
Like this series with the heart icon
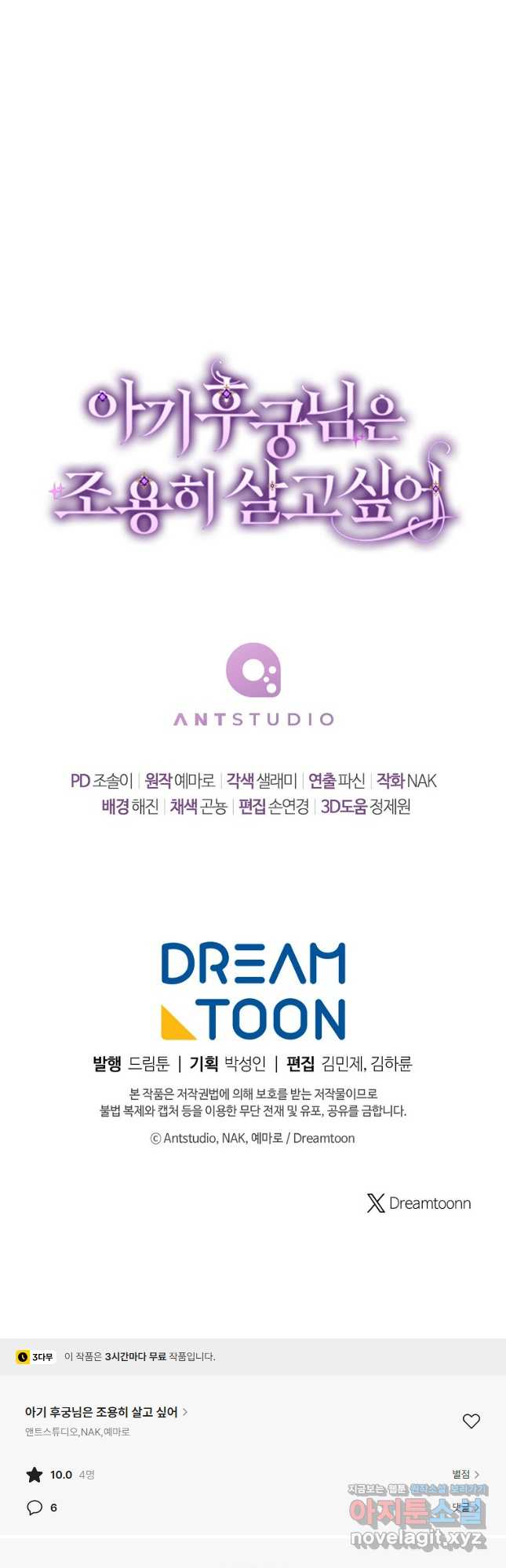[471, 1421]
